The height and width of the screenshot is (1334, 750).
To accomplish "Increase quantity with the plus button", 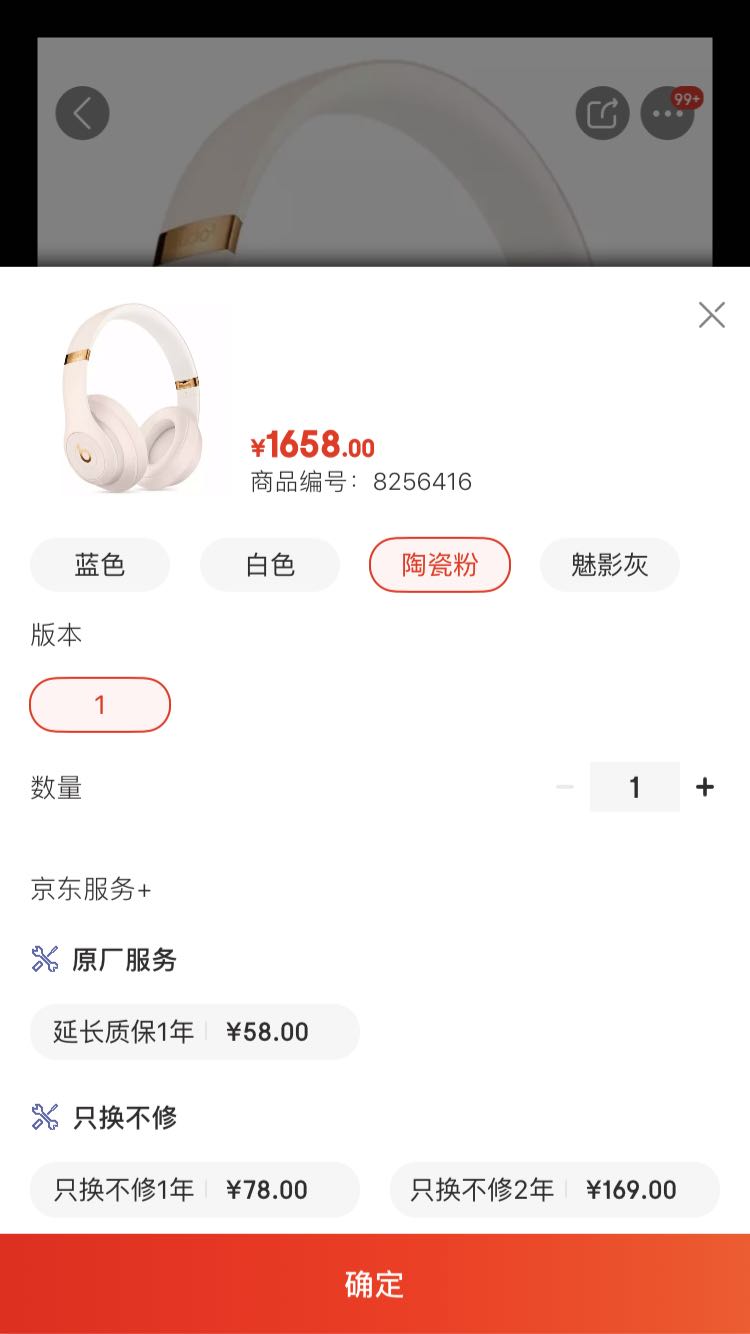I will 705,787.
